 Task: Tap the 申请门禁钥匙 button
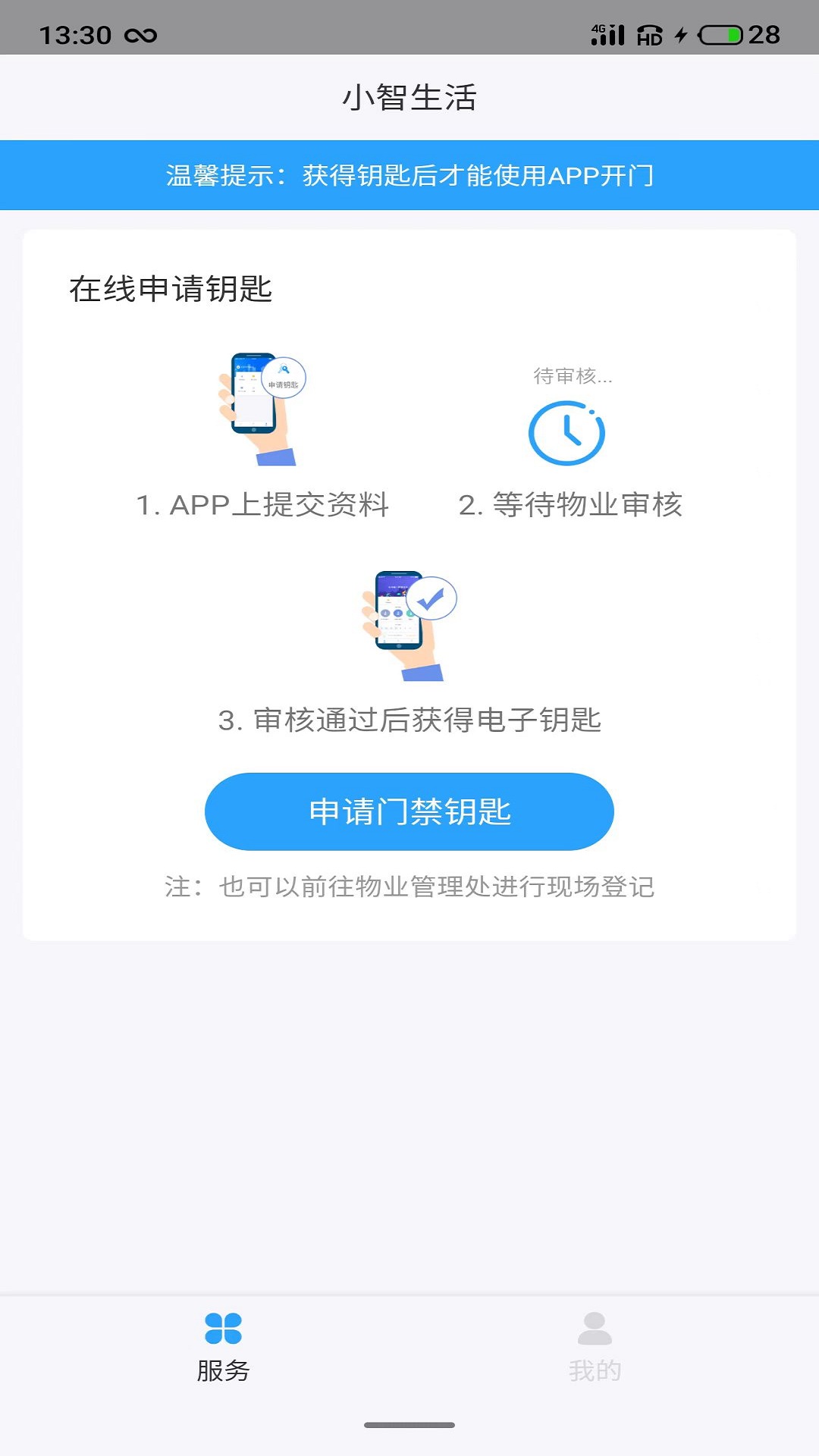(x=409, y=810)
